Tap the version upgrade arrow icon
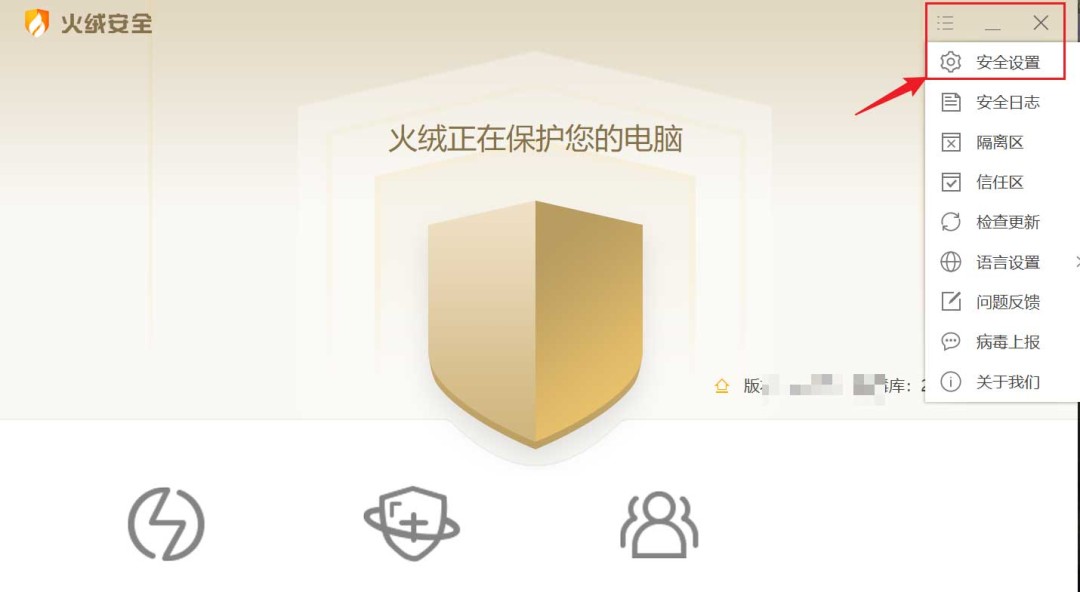 [722, 386]
